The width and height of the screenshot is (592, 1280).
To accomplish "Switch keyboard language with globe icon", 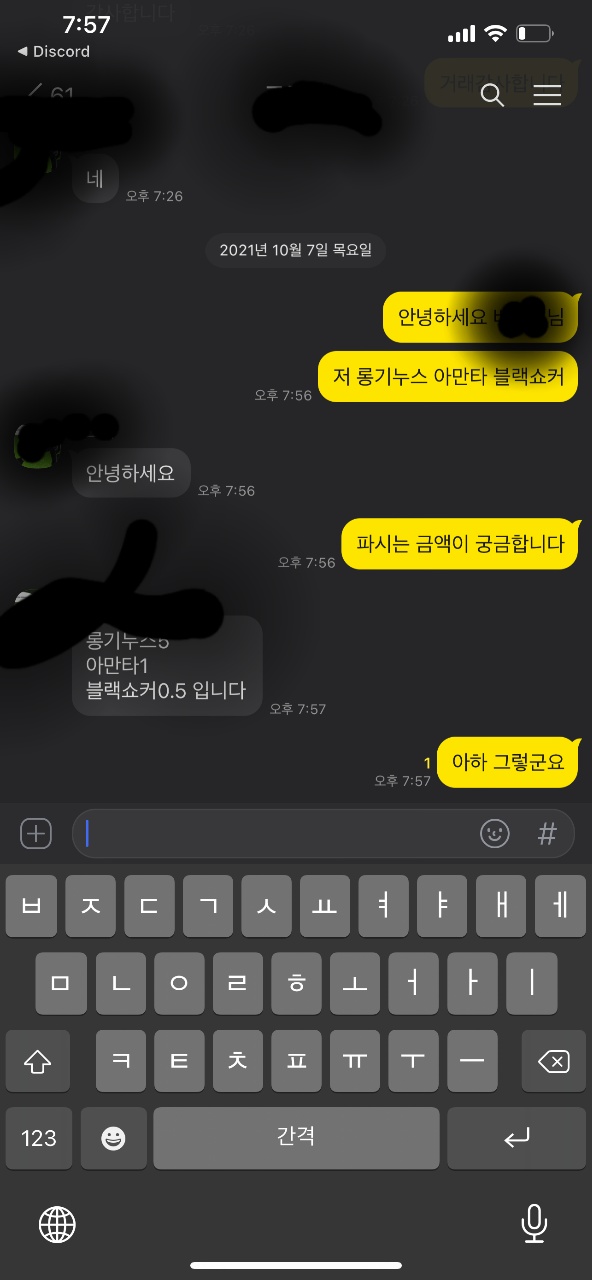I will (x=57, y=1223).
